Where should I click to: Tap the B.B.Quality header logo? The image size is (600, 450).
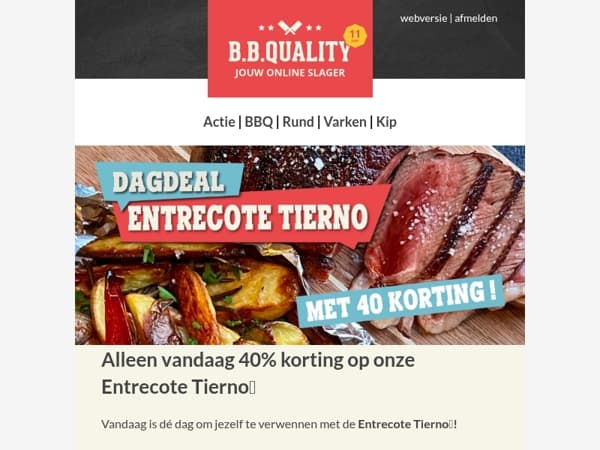(x=290, y=49)
